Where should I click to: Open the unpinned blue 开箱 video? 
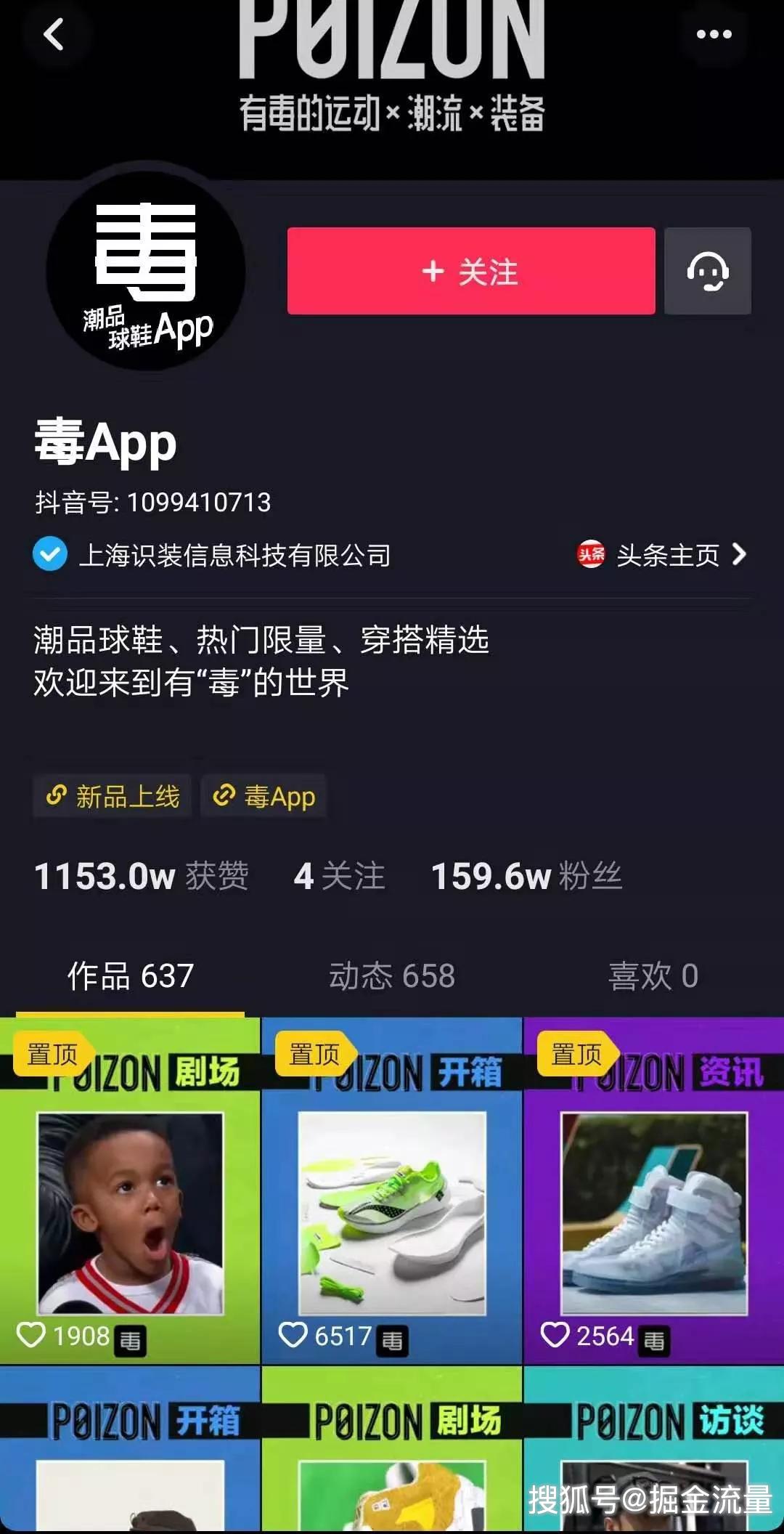click(131, 1453)
